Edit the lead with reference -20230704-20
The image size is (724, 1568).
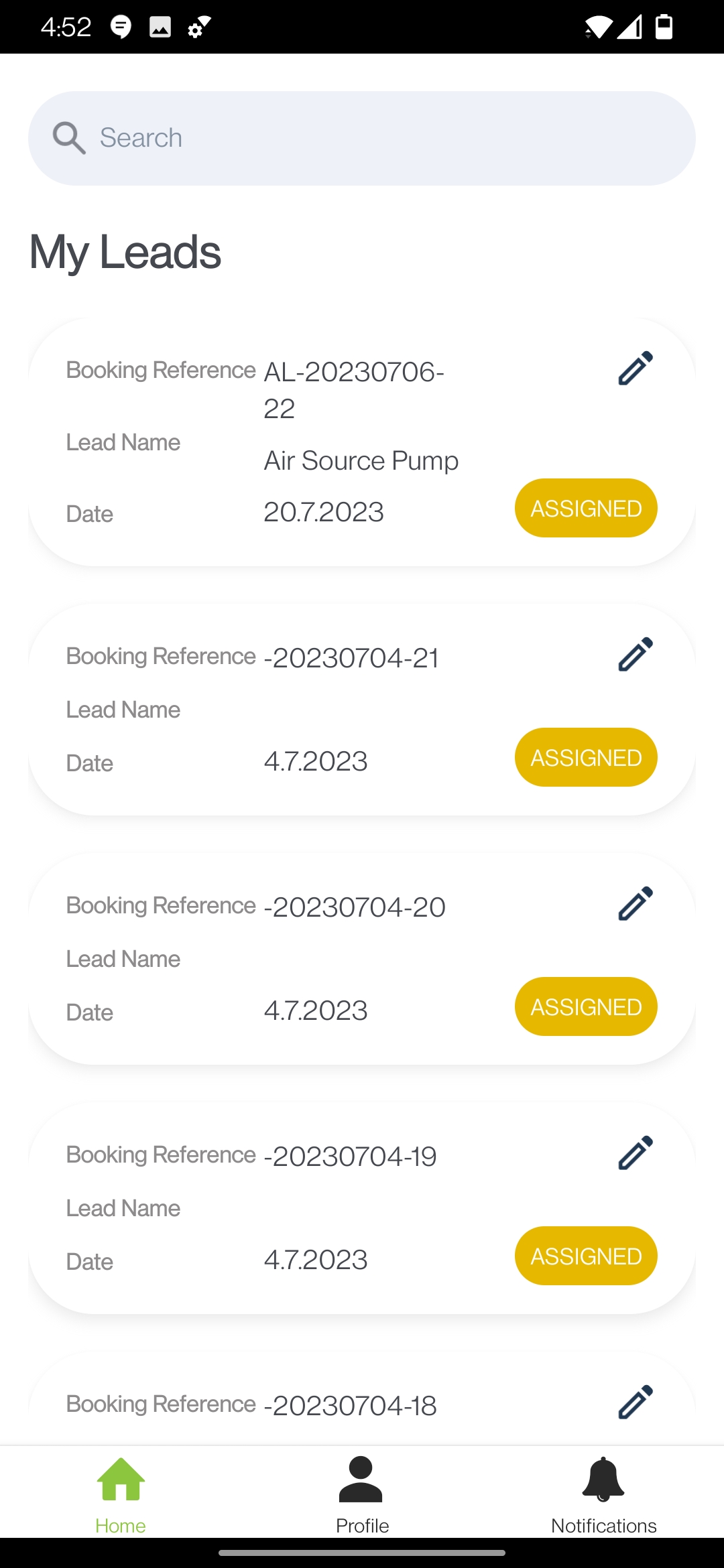click(636, 903)
